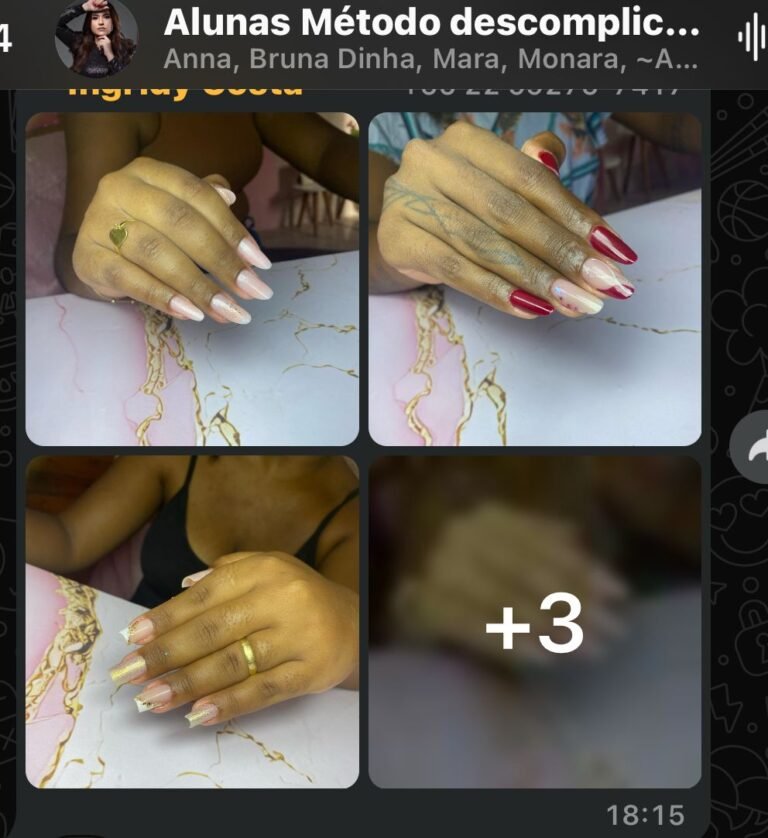The width and height of the screenshot is (768, 838).
Task: Open the gold french tip nails photo
Action: pos(192,622)
